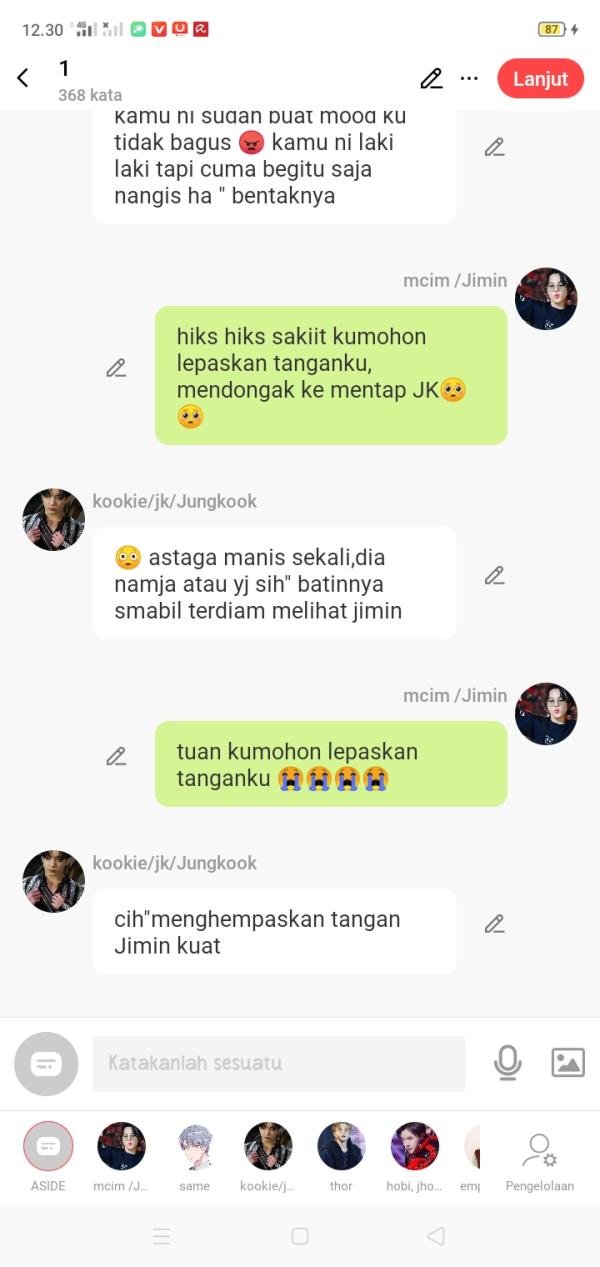Viewport: 600px width, 1267px height.
Task: Select 'kookie/j...' in the character row
Action: (268, 1147)
